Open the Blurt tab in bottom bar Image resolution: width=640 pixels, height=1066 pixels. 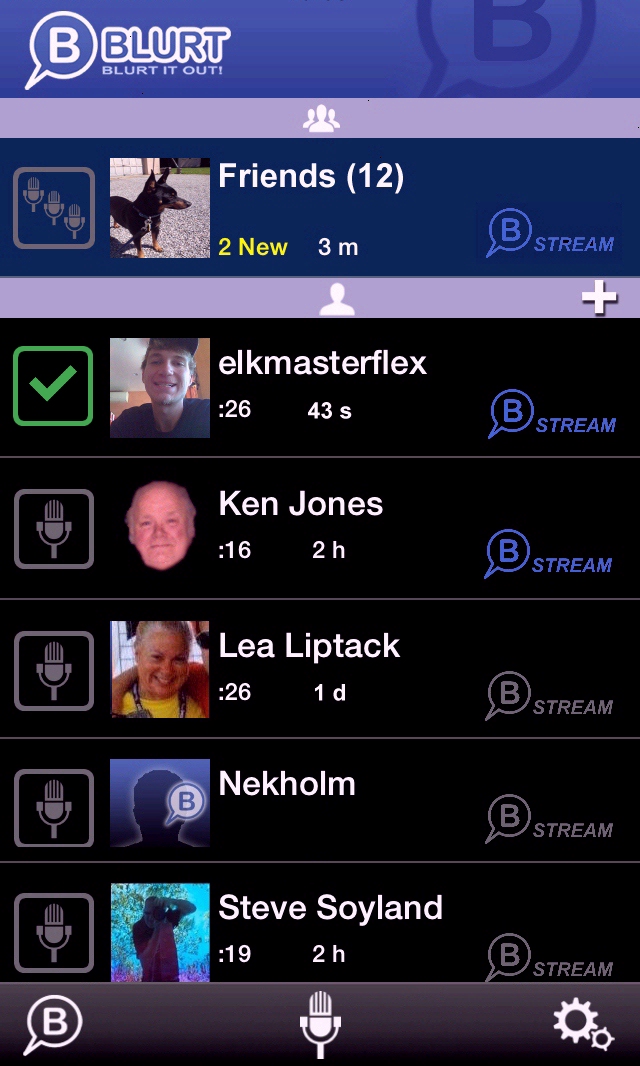[54, 1024]
